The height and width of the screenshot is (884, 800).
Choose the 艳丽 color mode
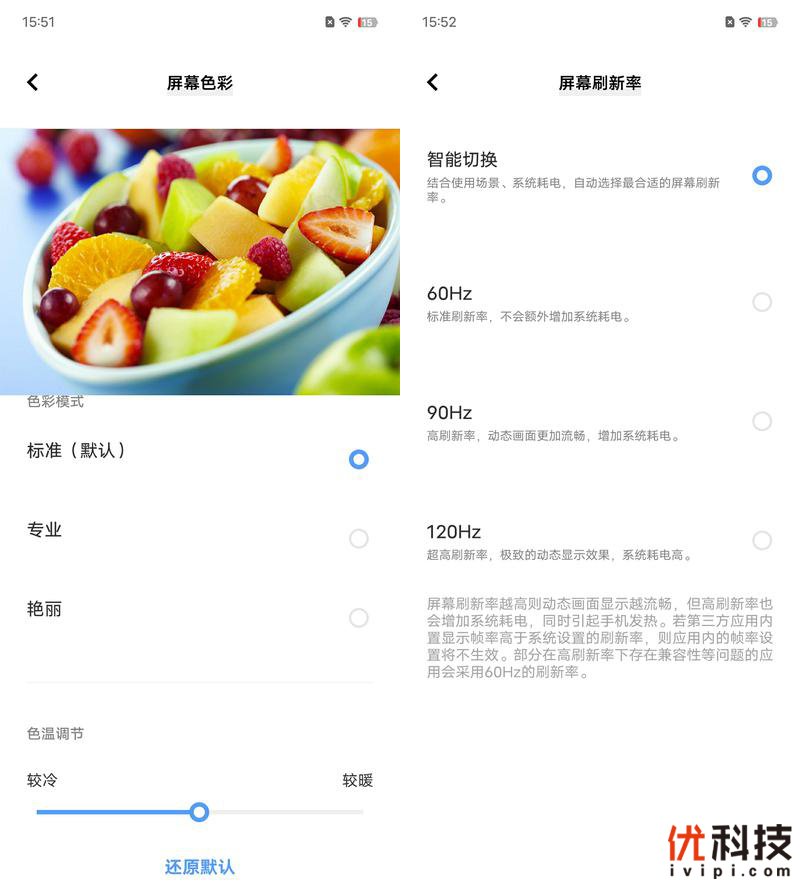pyautogui.click(x=359, y=617)
